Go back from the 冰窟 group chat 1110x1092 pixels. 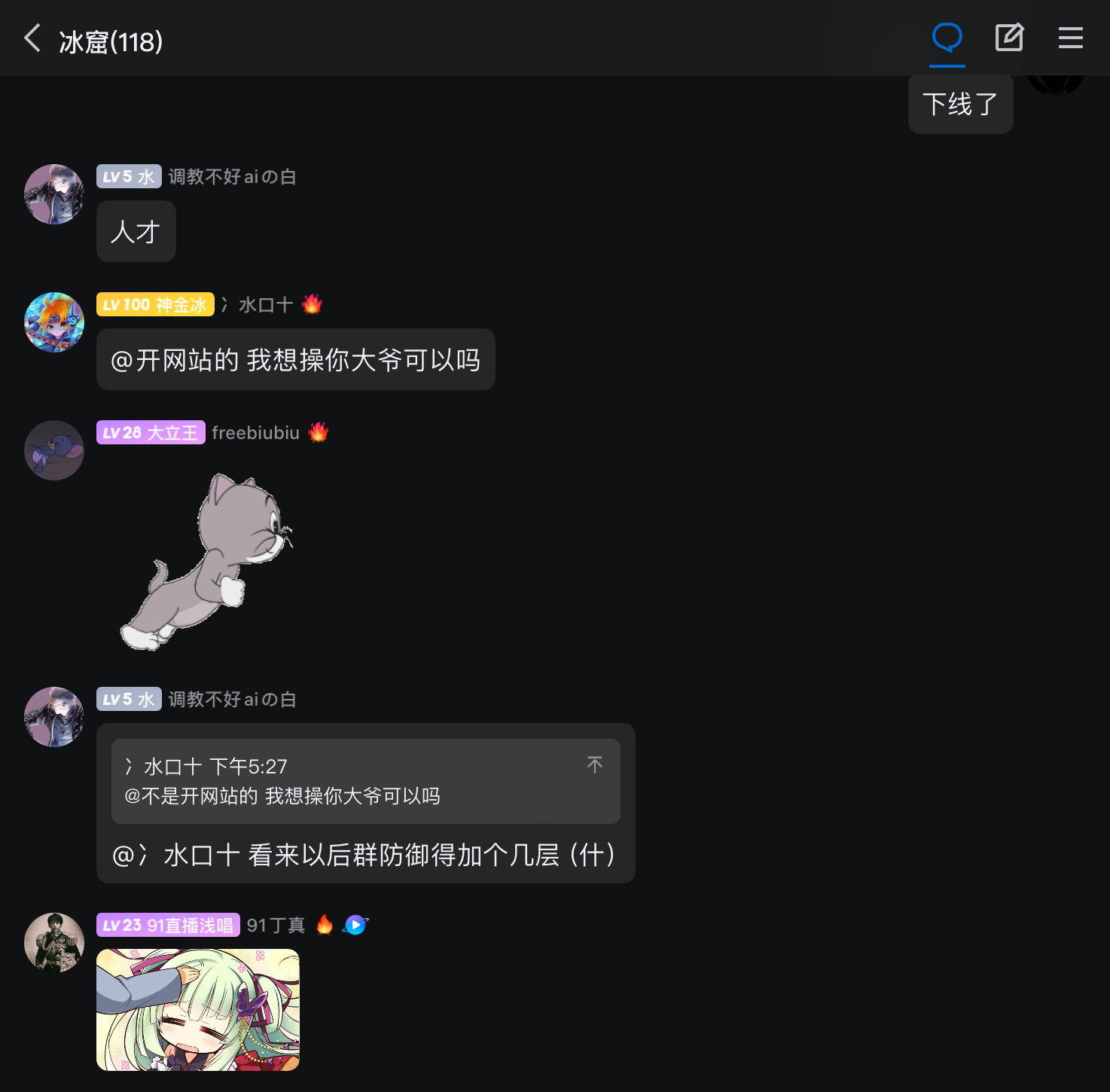click(32, 38)
